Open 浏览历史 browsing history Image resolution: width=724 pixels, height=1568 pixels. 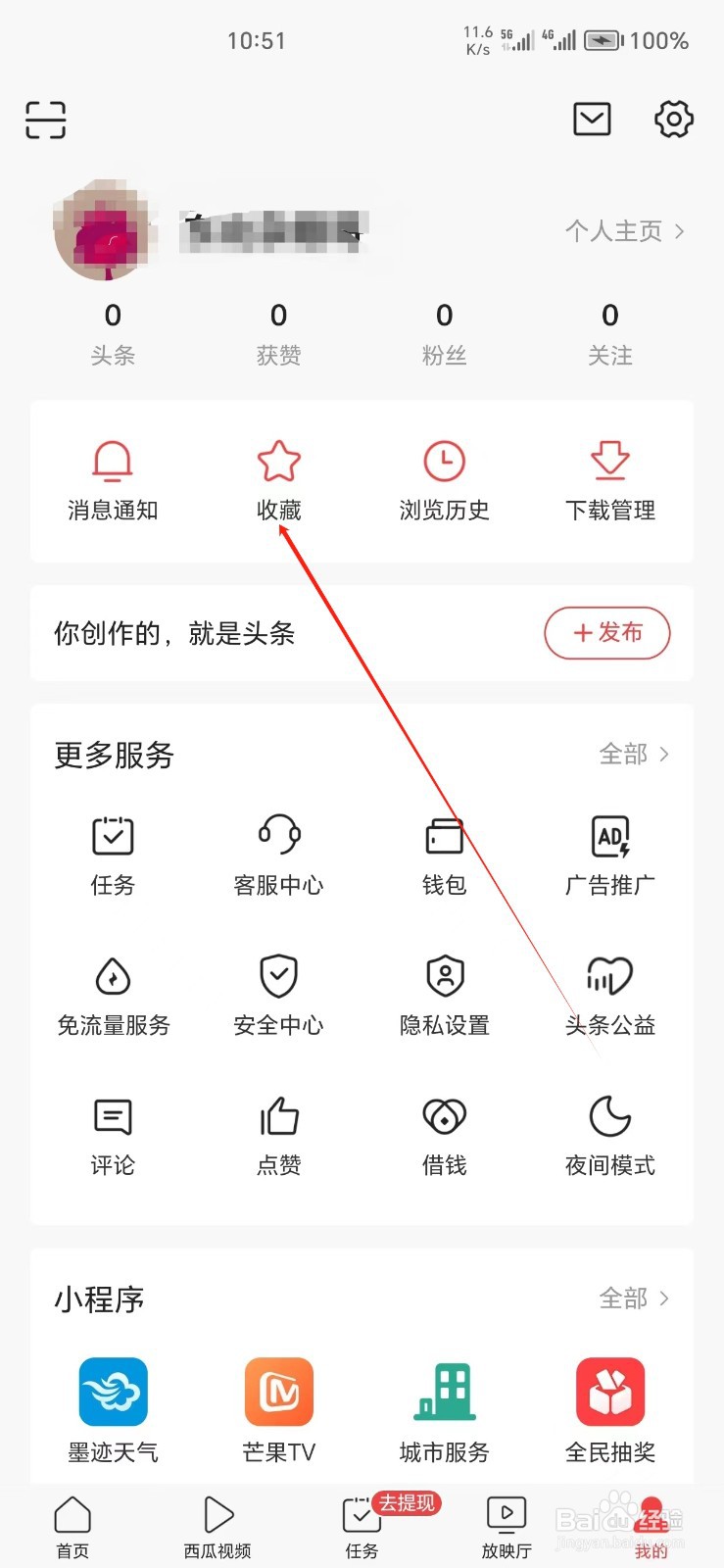tap(444, 461)
